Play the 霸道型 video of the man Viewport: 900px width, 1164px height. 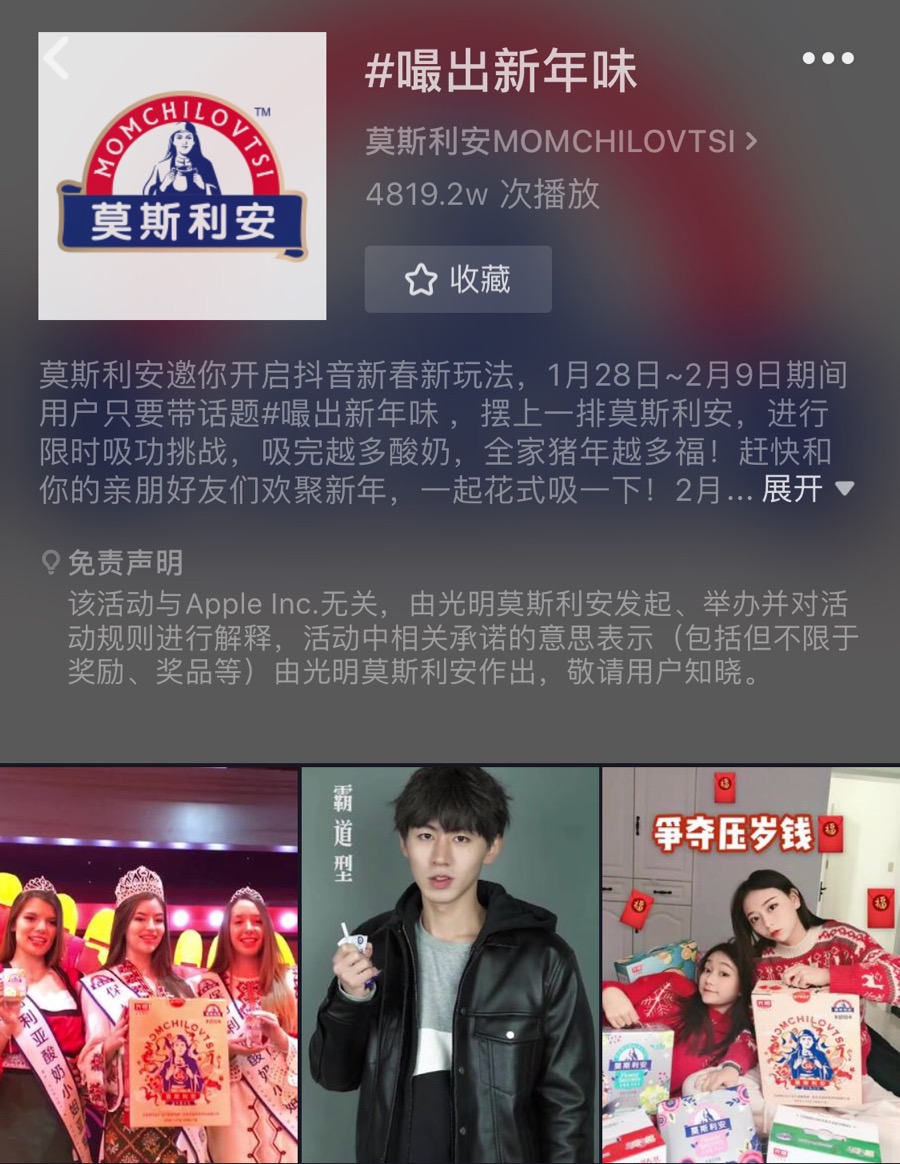tap(450, 965)
